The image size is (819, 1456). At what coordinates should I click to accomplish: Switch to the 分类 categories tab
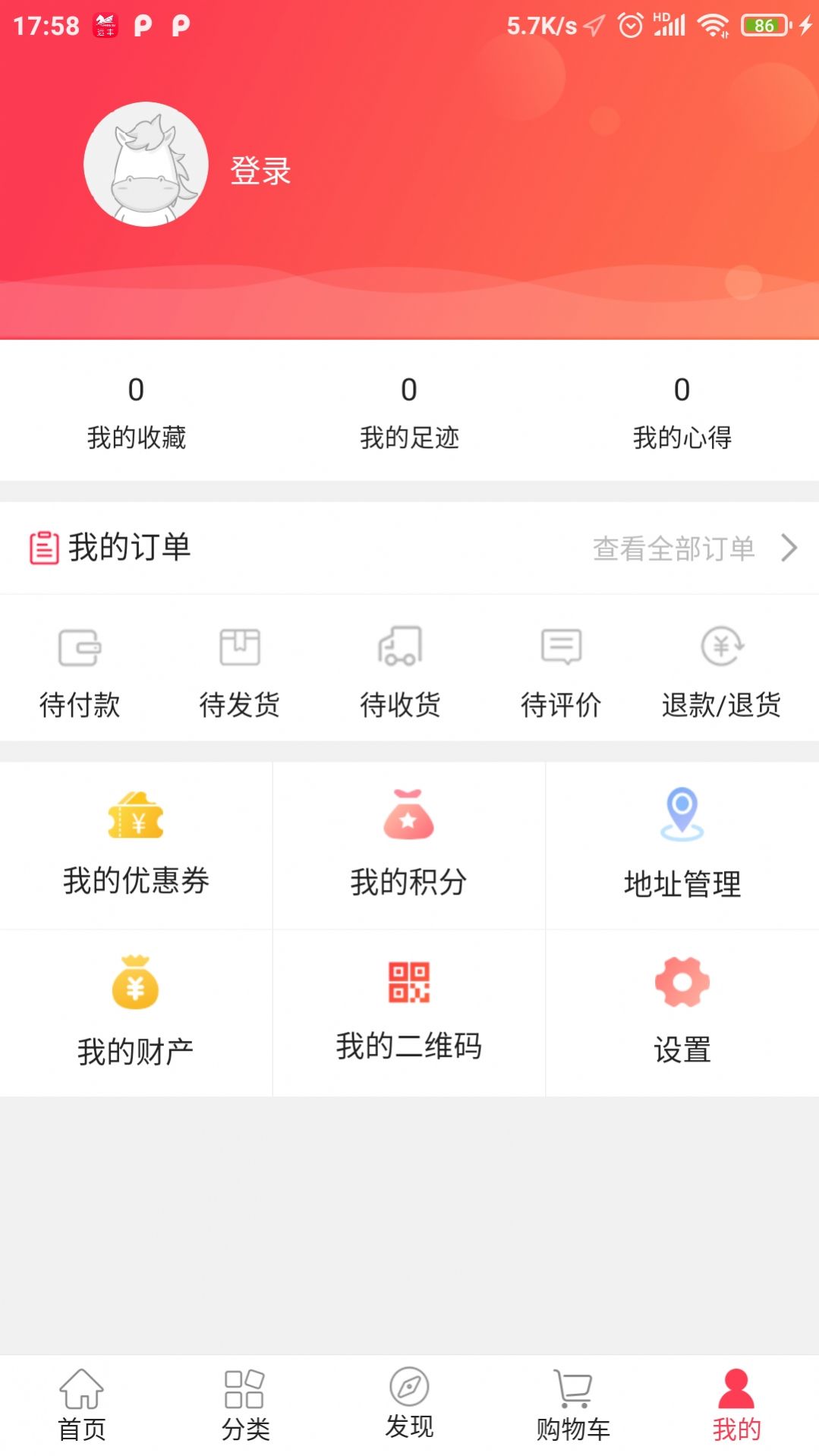245,1405
